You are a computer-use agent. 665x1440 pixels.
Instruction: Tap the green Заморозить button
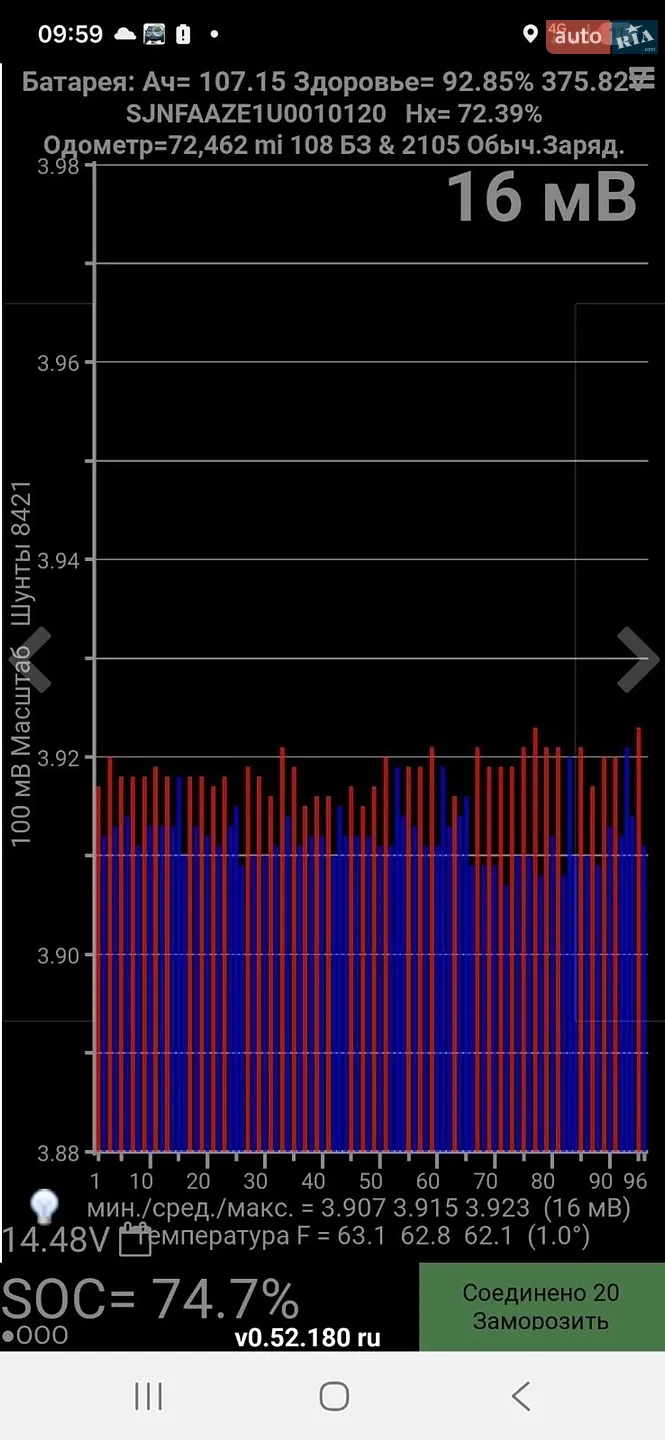541,1307
